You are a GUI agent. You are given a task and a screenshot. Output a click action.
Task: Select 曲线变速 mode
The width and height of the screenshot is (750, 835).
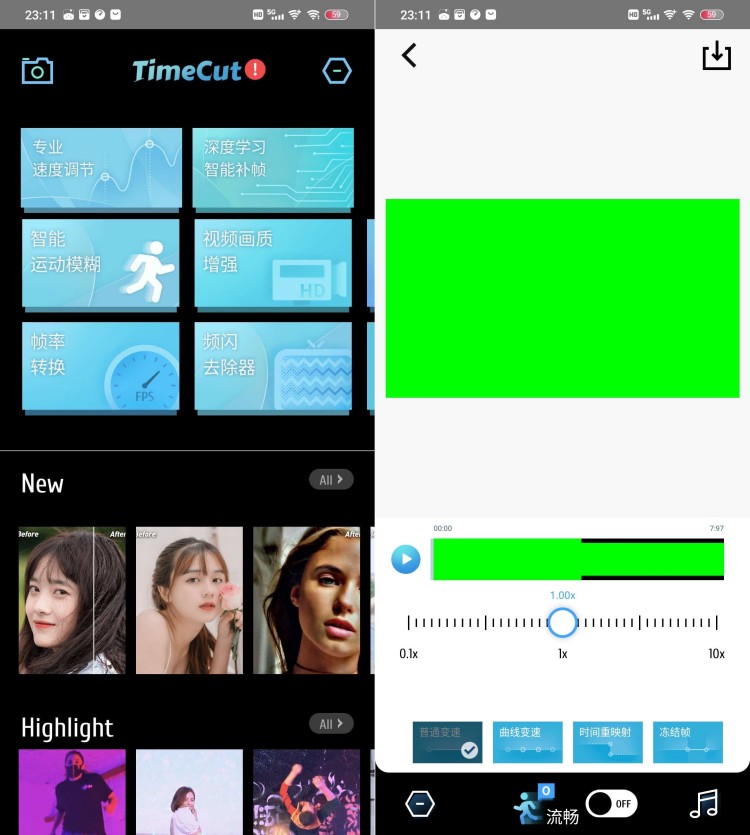point(527,742)
